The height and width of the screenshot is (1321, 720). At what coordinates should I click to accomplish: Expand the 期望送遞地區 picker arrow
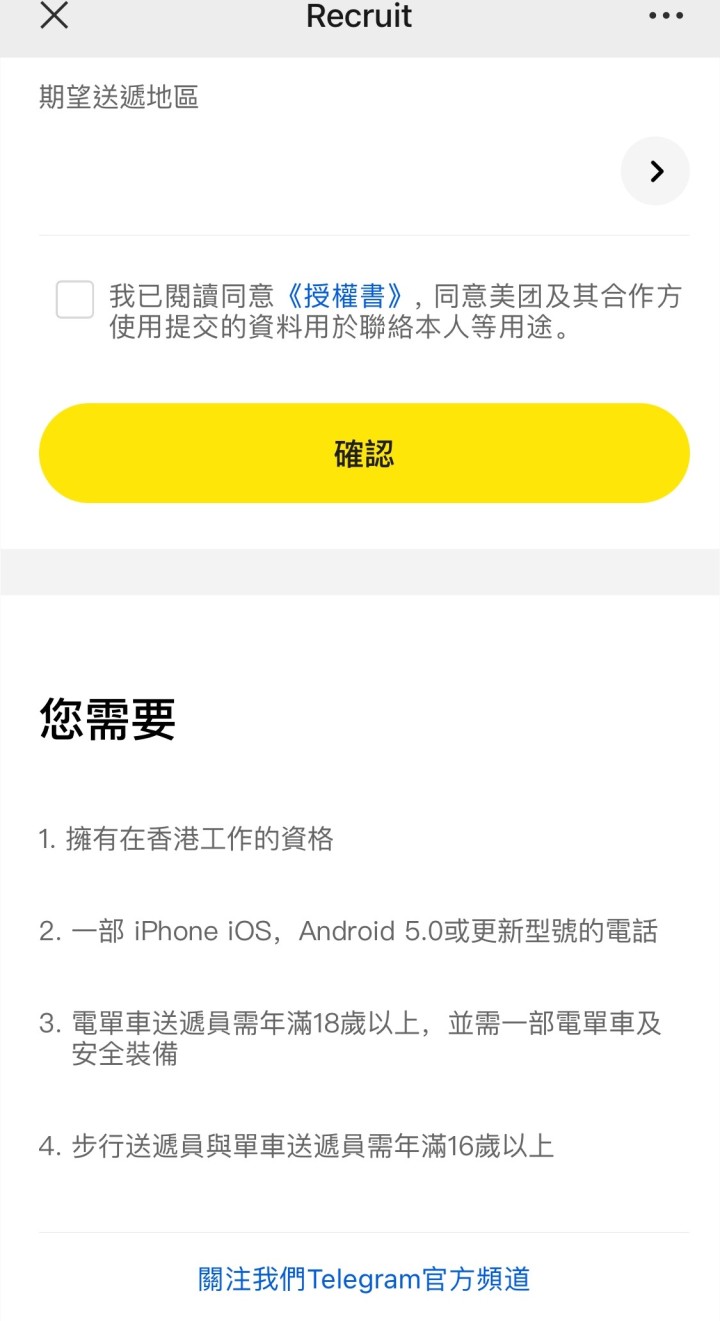[655, 171]
